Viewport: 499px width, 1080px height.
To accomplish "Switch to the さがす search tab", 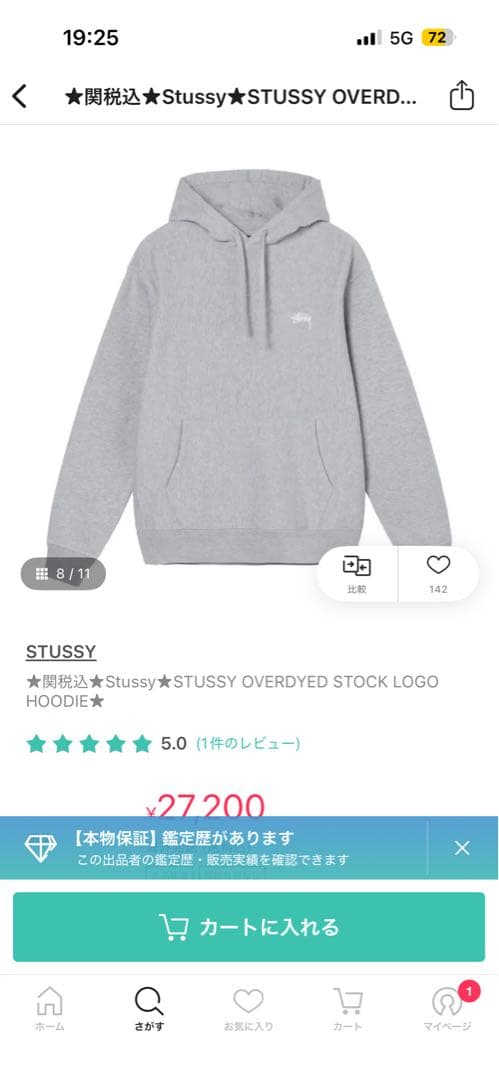I will coord(149,1008).
